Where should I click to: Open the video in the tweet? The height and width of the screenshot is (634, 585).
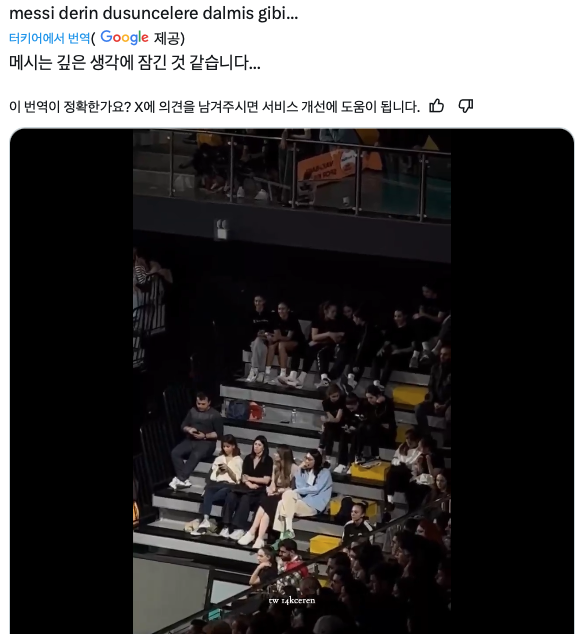(292, 381)
